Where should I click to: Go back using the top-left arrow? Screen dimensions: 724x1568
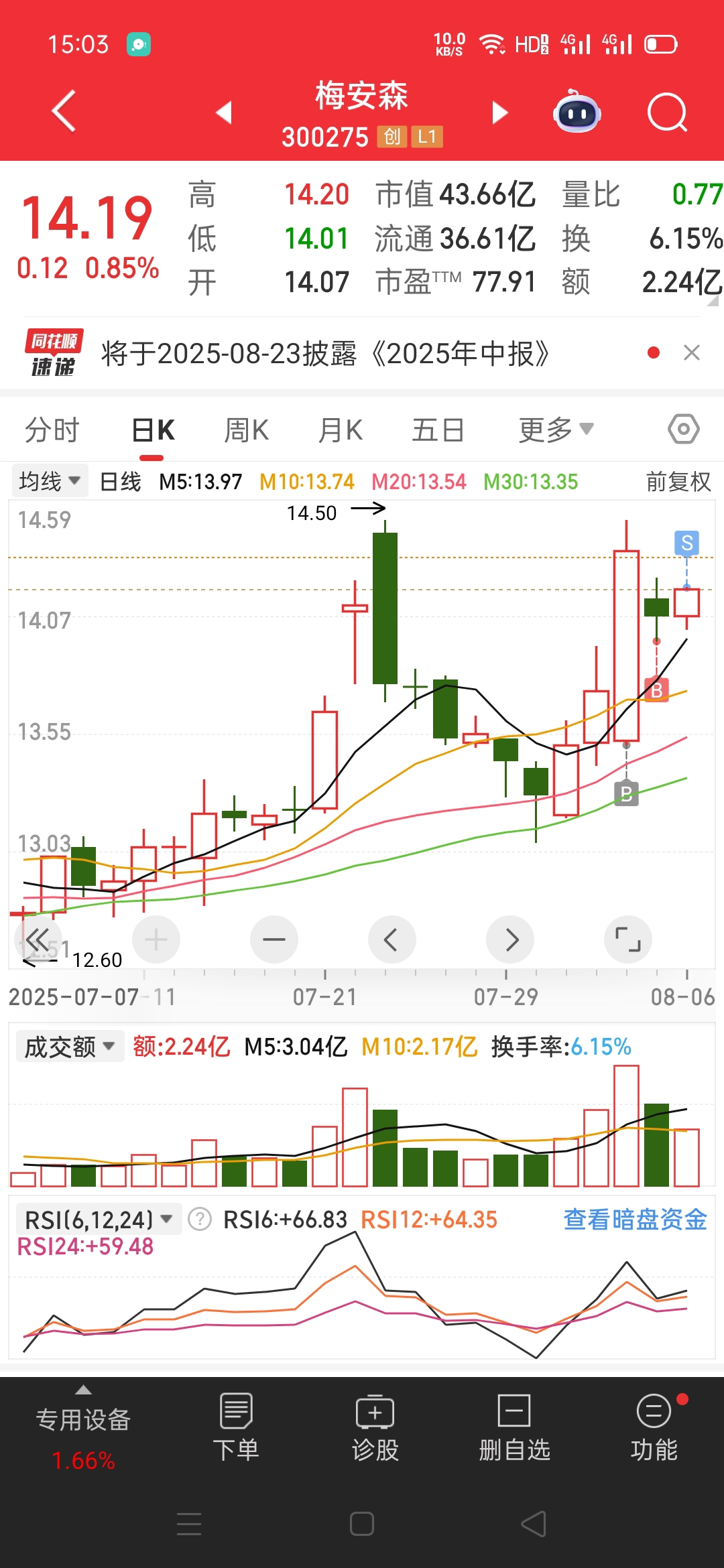64,111
